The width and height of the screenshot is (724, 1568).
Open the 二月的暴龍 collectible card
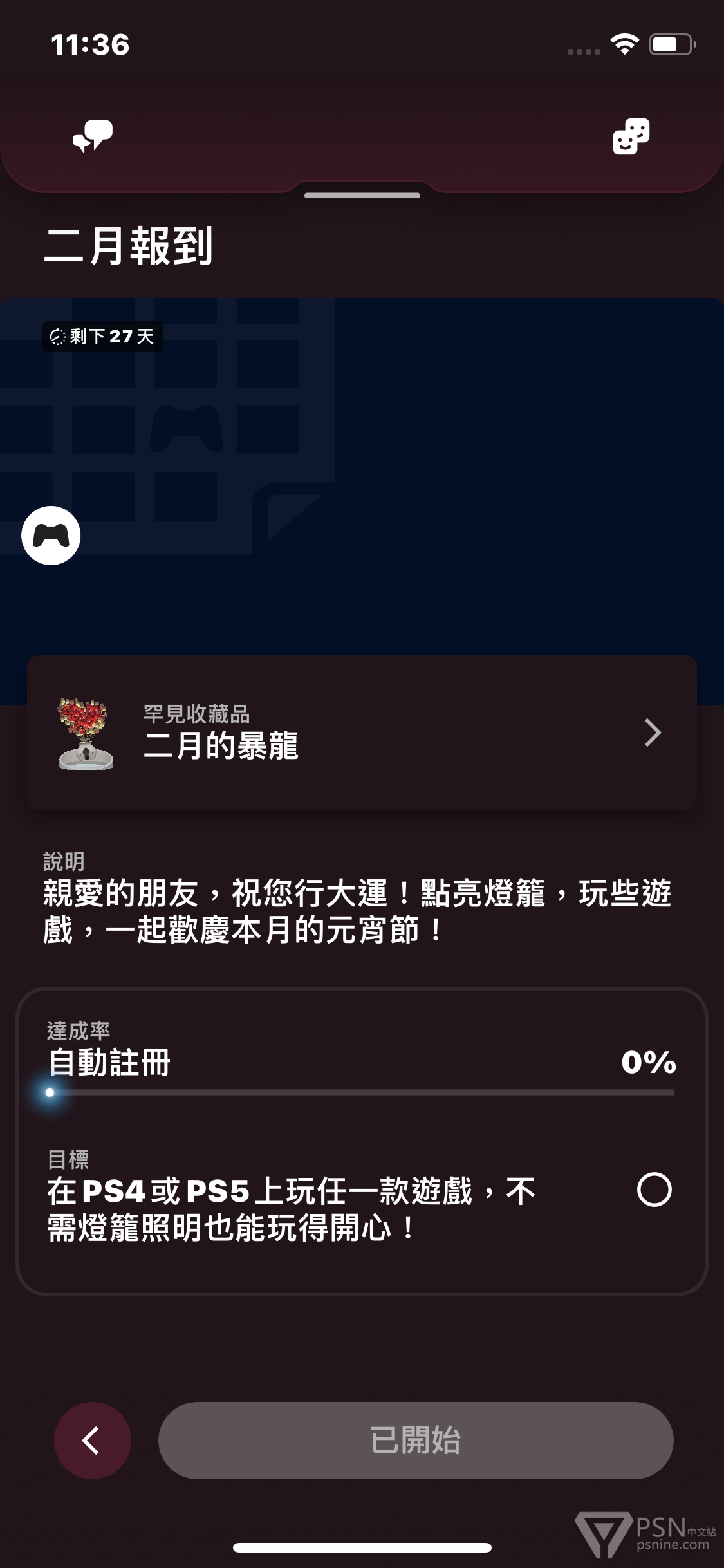click(x=362, y=733)
